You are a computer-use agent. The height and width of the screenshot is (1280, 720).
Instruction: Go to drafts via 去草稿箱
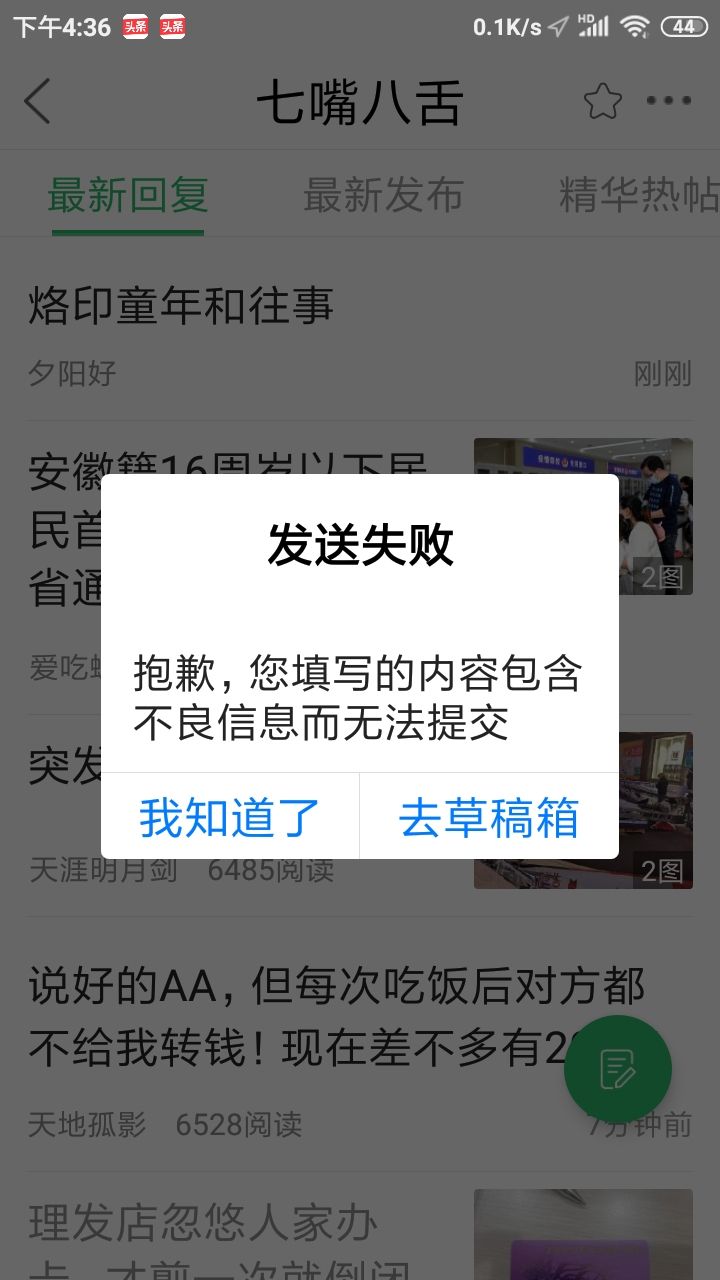click(x=489, y=817)
